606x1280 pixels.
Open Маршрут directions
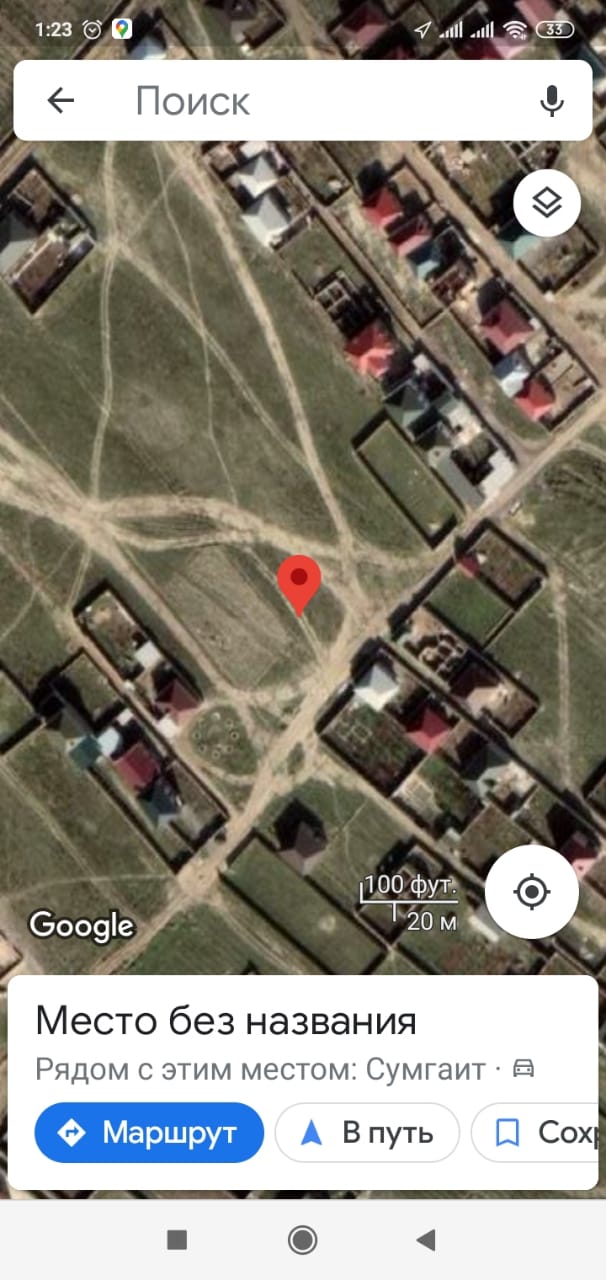[x=149, y=1132]
